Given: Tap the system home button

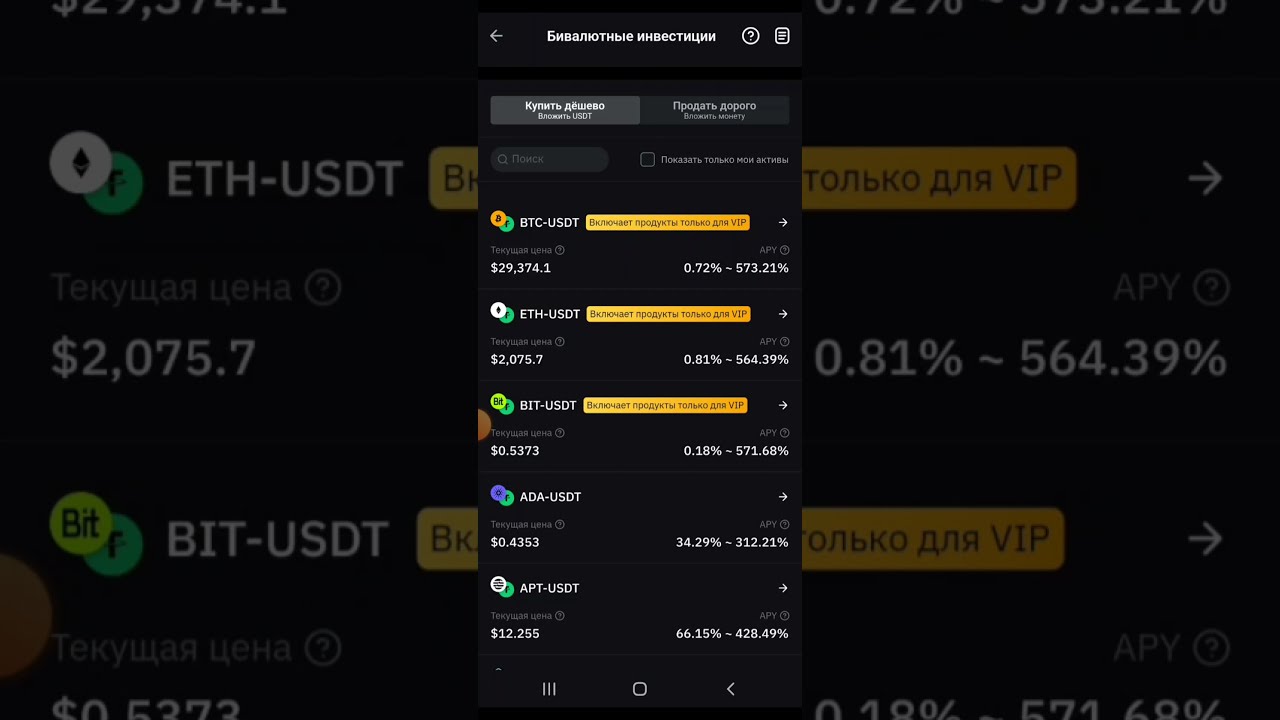Looking at the screenshot, I should 640,689.
